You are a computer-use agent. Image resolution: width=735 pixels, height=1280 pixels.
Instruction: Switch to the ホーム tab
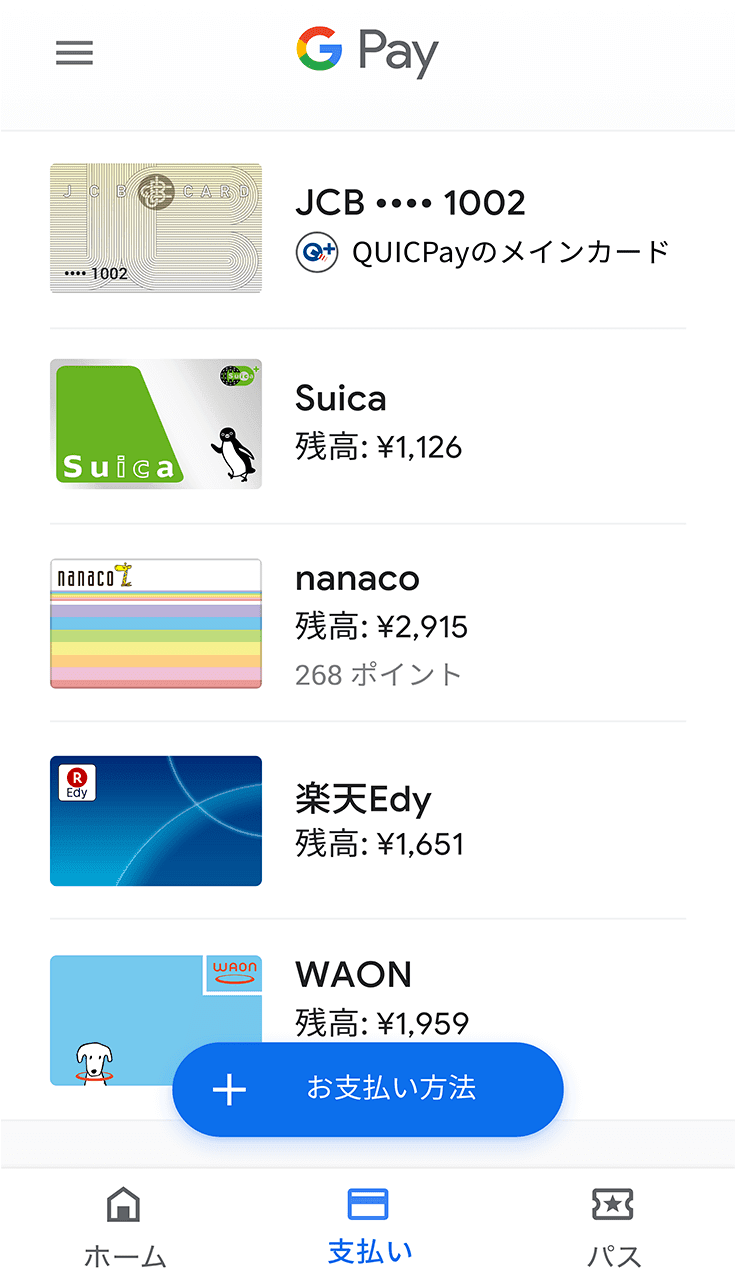coord(123,1228)
